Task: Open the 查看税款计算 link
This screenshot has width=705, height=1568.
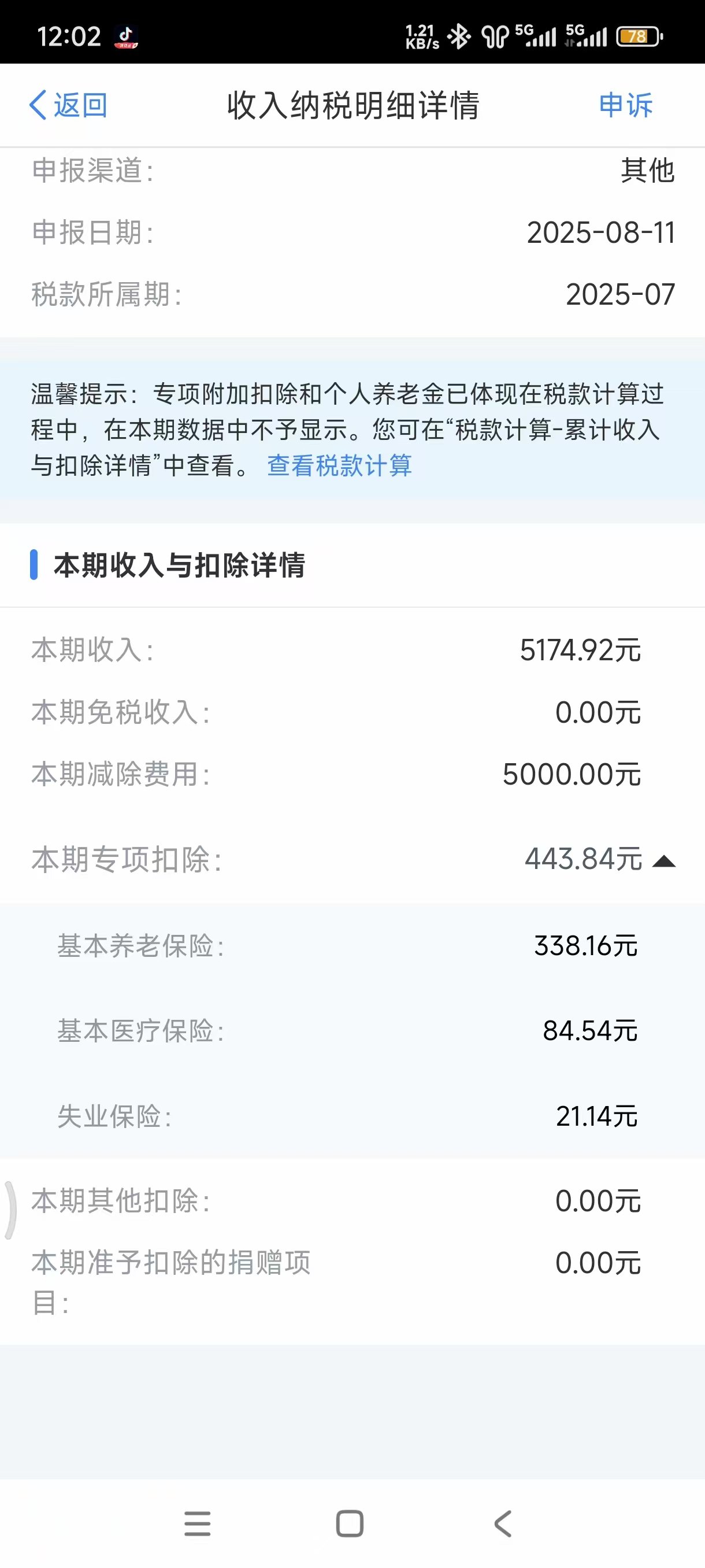Action: 339,465
